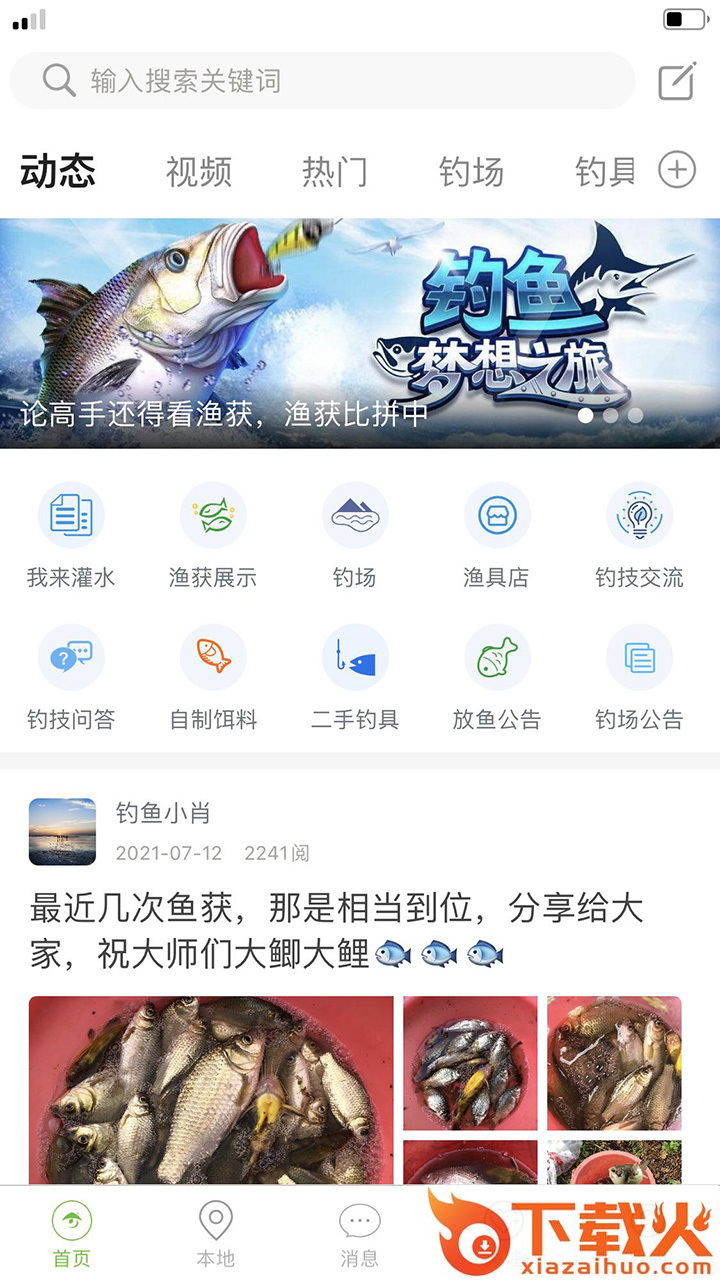Screen dimensions: 720x1280
Task: View 钓场公告 category
Action: tap(639, 677)
